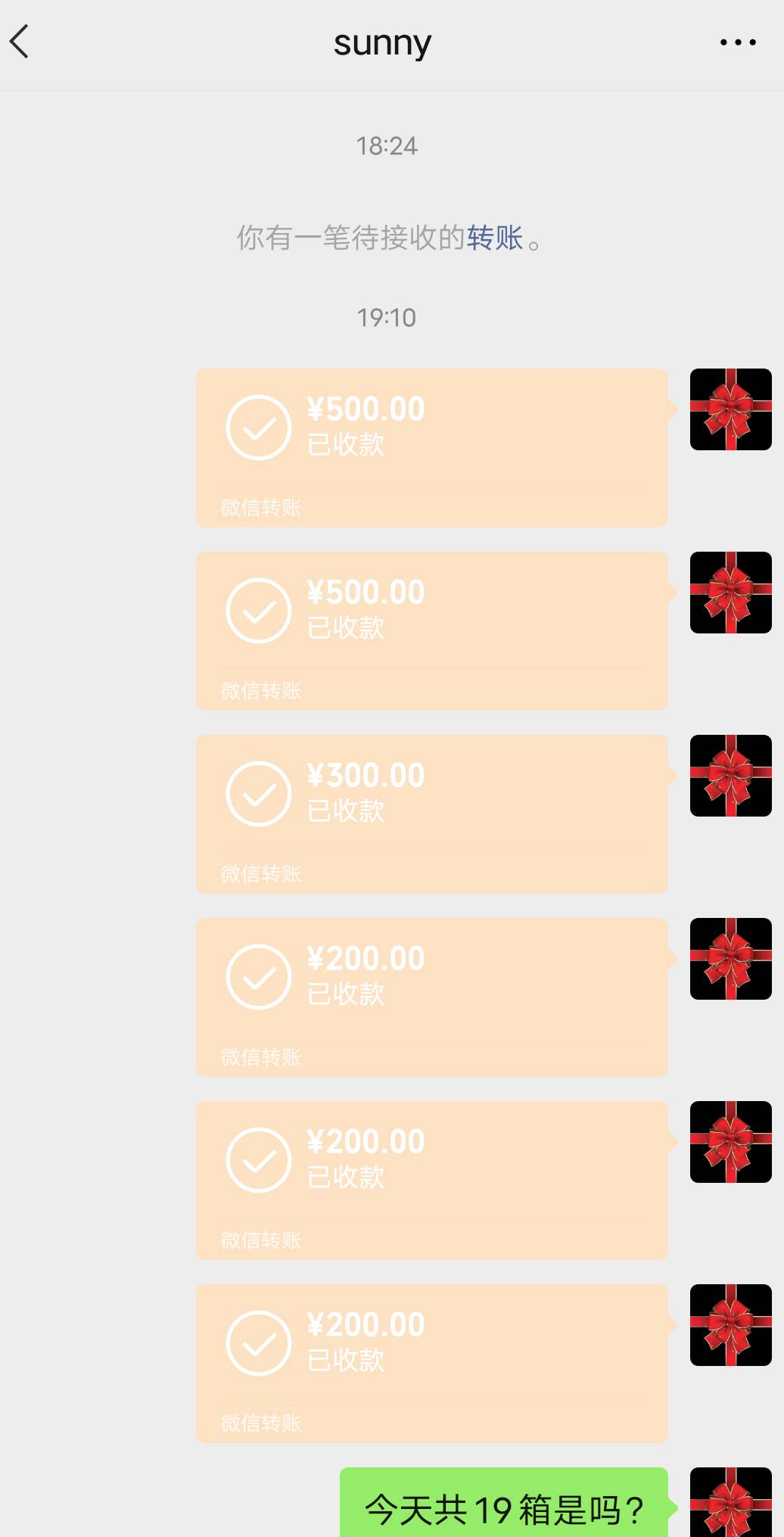Open the three-dot chat info menu

coord(737,42)
